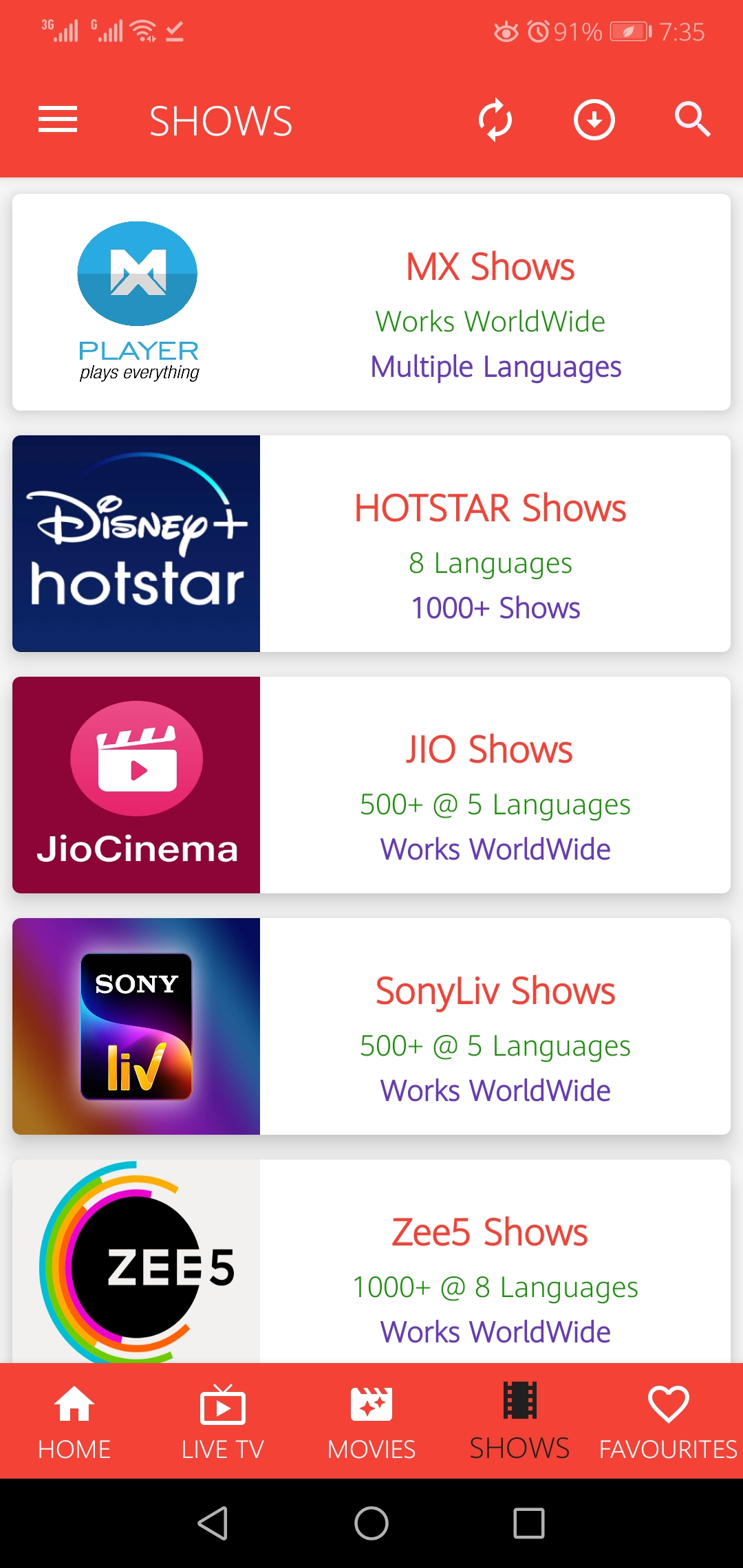This screenshot has width=743, height=1568.
Task: Switch to the Home tab
Action: (74, 1421)
